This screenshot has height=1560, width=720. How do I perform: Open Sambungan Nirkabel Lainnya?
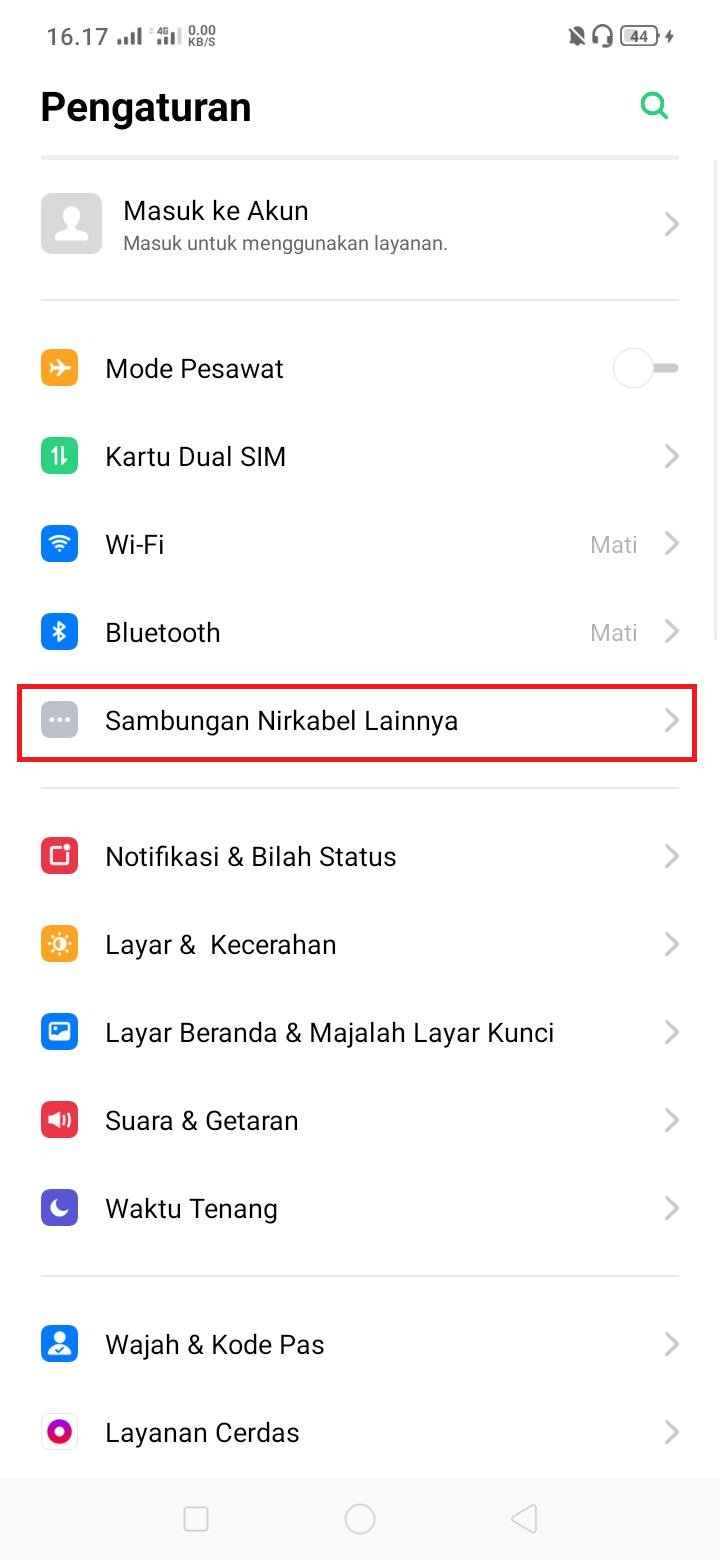pyautogui.click(x=358, y=721)
